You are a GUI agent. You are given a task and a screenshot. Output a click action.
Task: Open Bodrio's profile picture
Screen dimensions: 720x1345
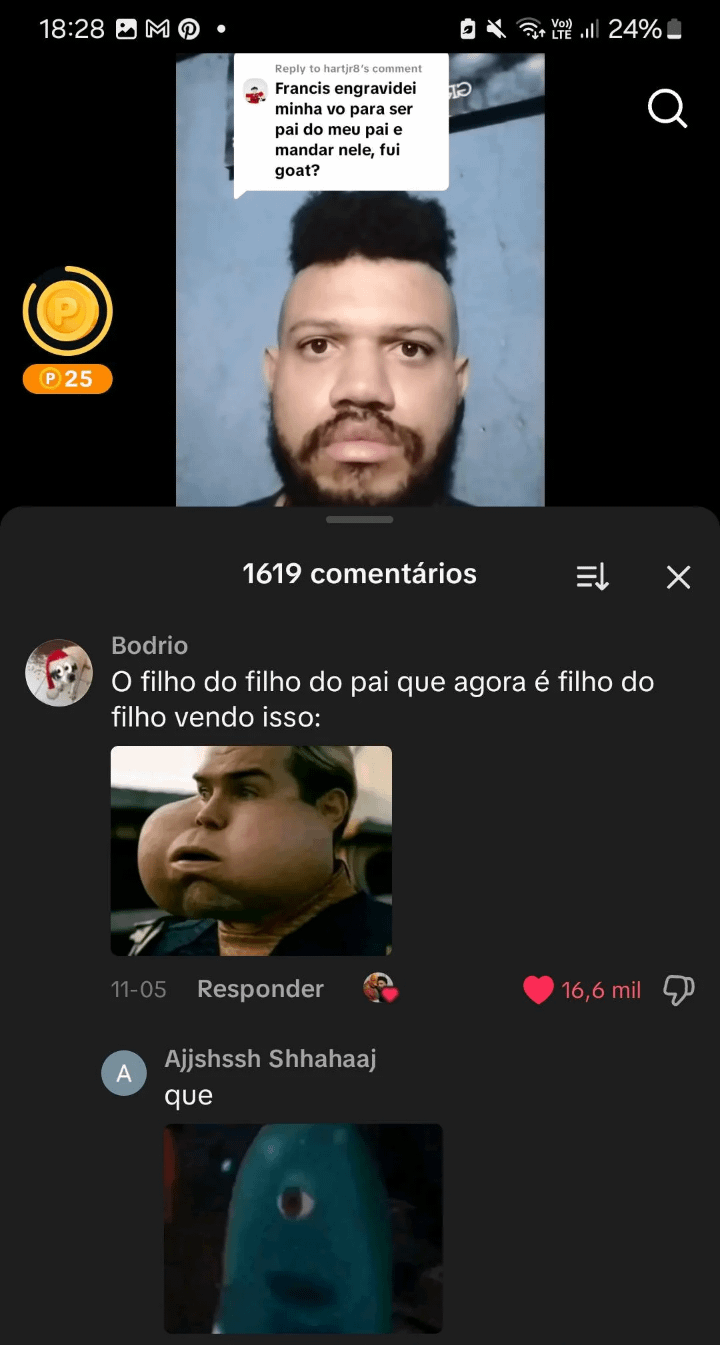[x=59, y=673]
